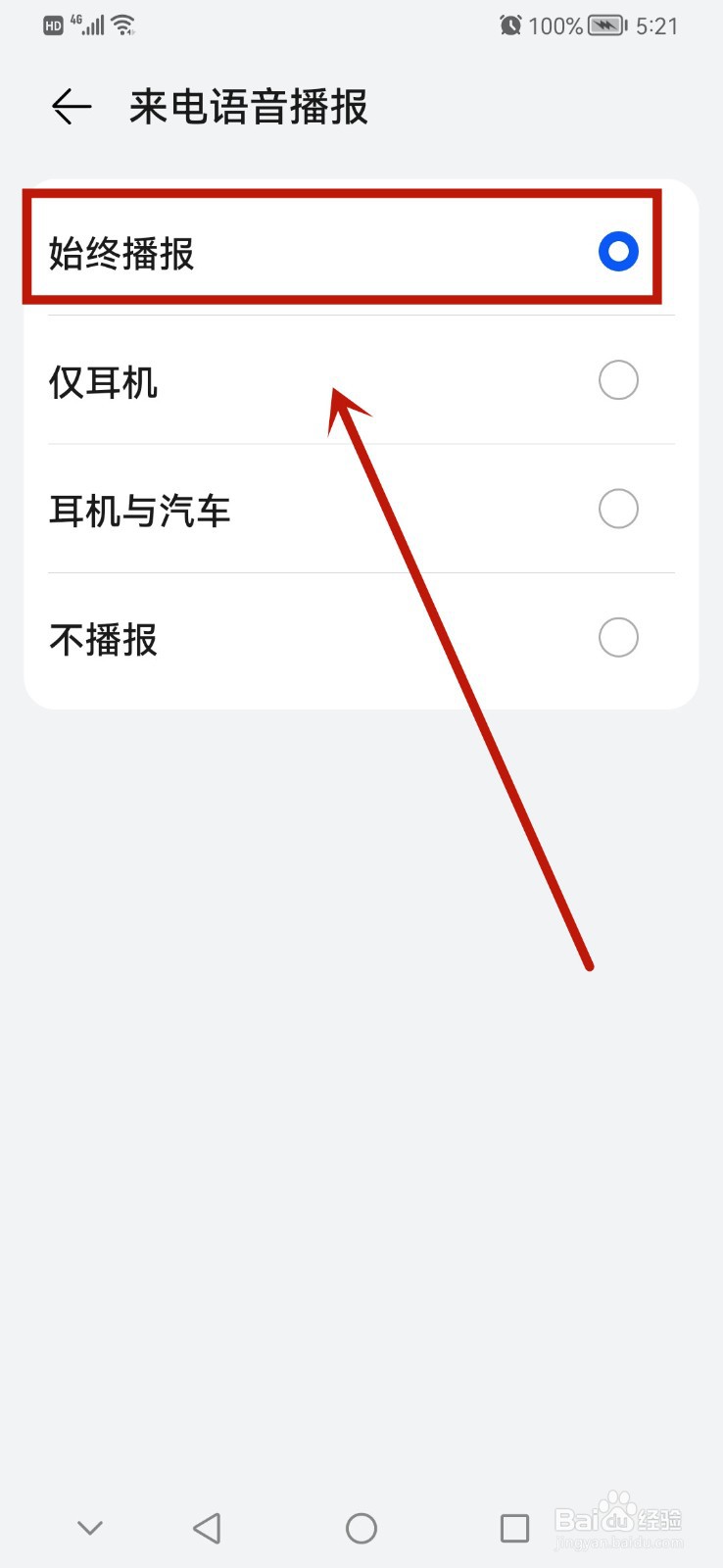Tap the Wi-Fi status icon
This screenshot has height=1568, width=723.
point(123,24)
